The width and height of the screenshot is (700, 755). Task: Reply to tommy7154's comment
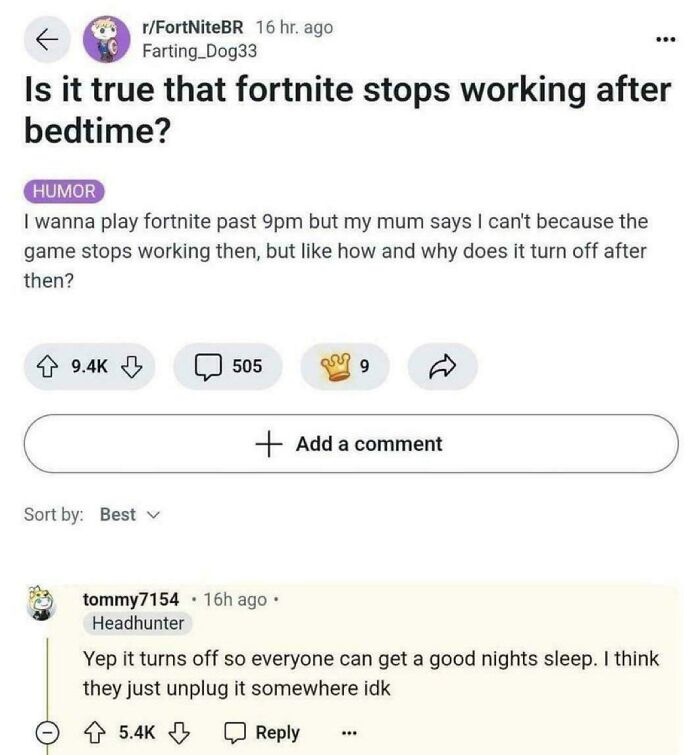click(x=265, y=732)
